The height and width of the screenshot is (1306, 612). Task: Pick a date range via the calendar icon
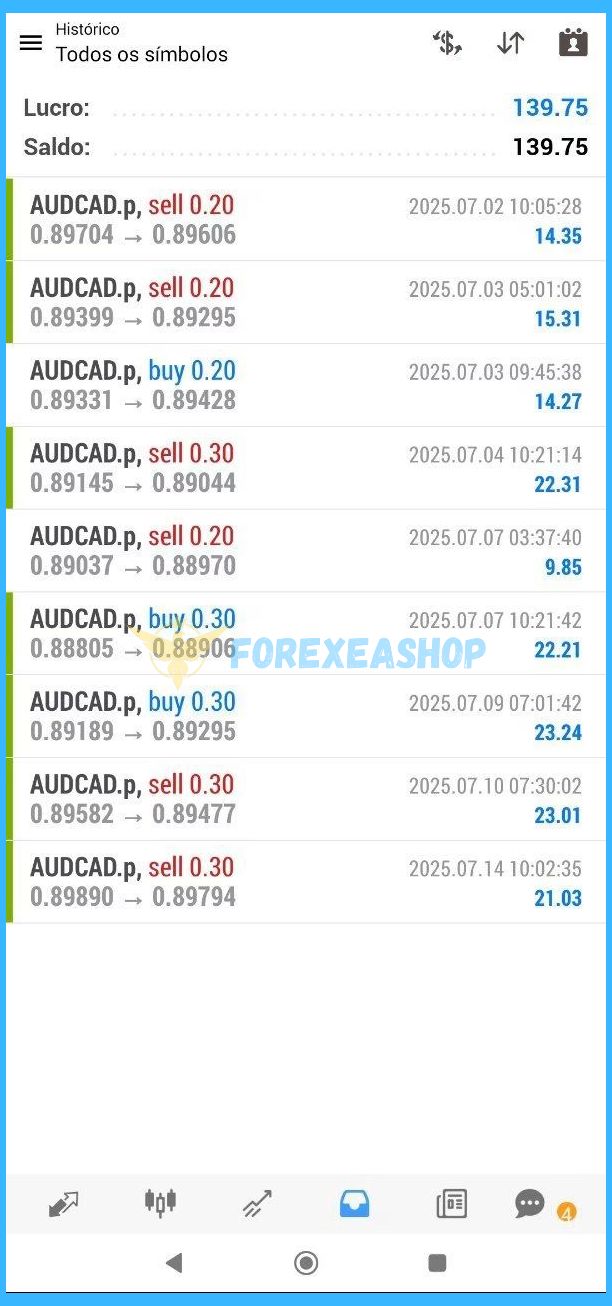click(x=573, y=43)
